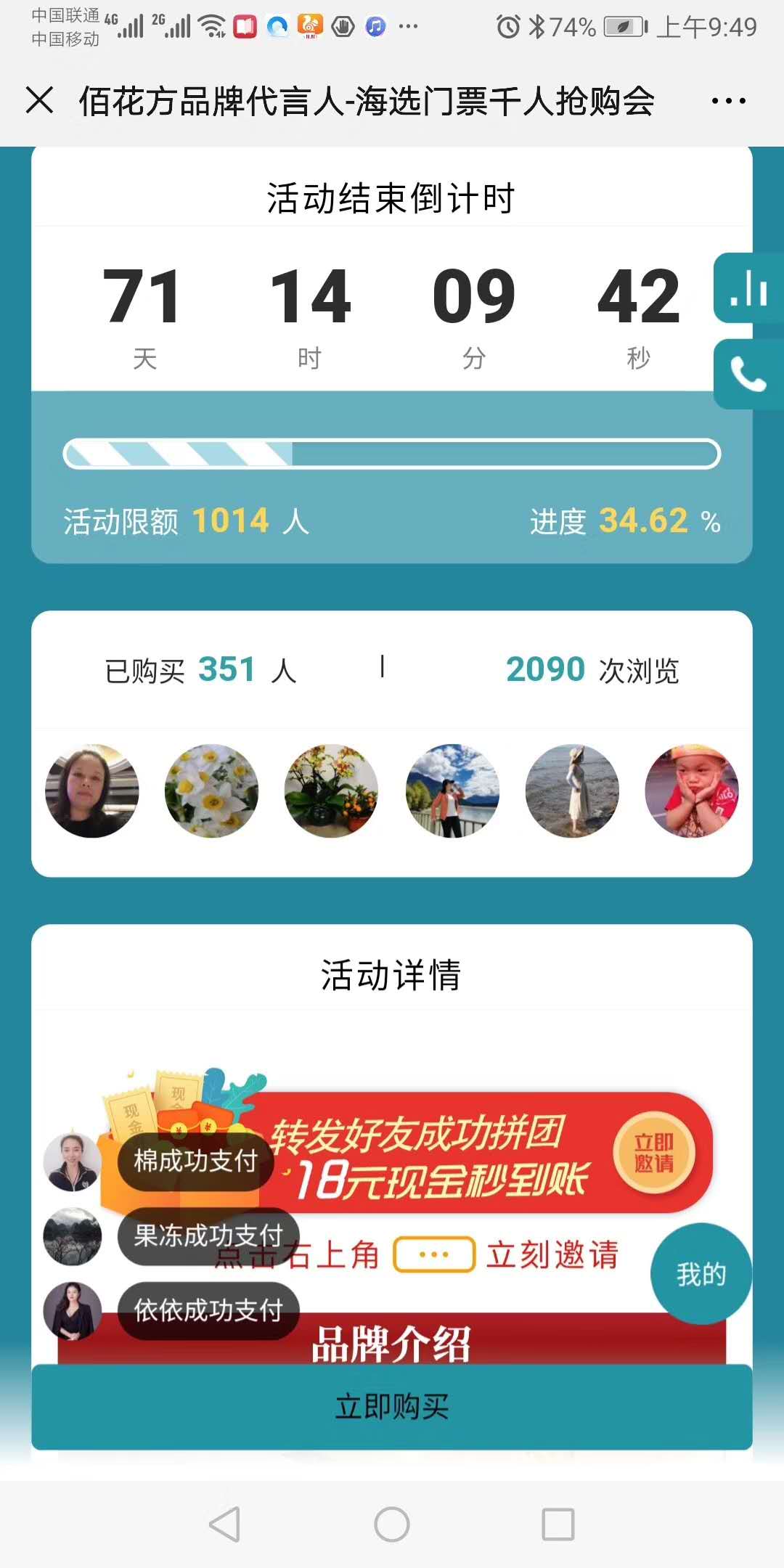784x1568 pixels.
Task: Open the 我的 floating button
Action: click(x=701, y=1274)
